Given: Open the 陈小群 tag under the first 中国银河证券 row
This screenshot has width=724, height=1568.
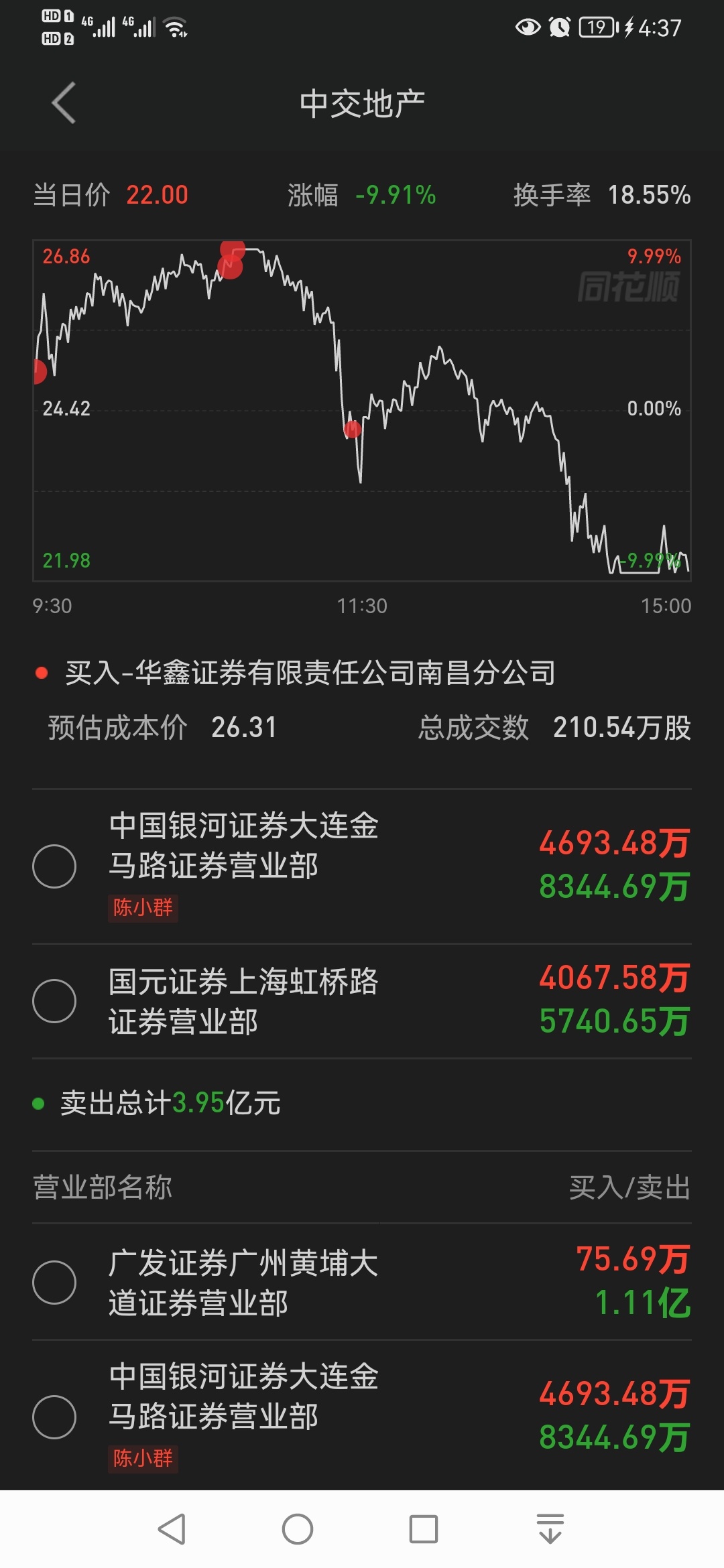Looking at the screenshot, I should pos(143,907).
